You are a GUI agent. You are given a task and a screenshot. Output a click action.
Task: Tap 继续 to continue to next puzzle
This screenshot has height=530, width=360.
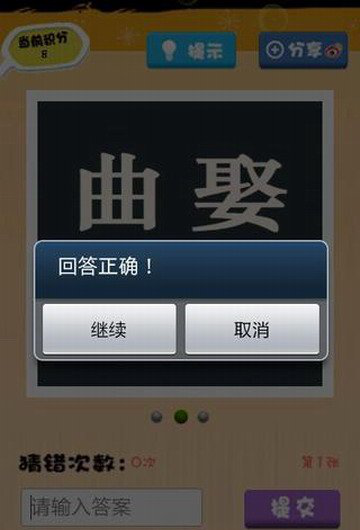point(109,329)
